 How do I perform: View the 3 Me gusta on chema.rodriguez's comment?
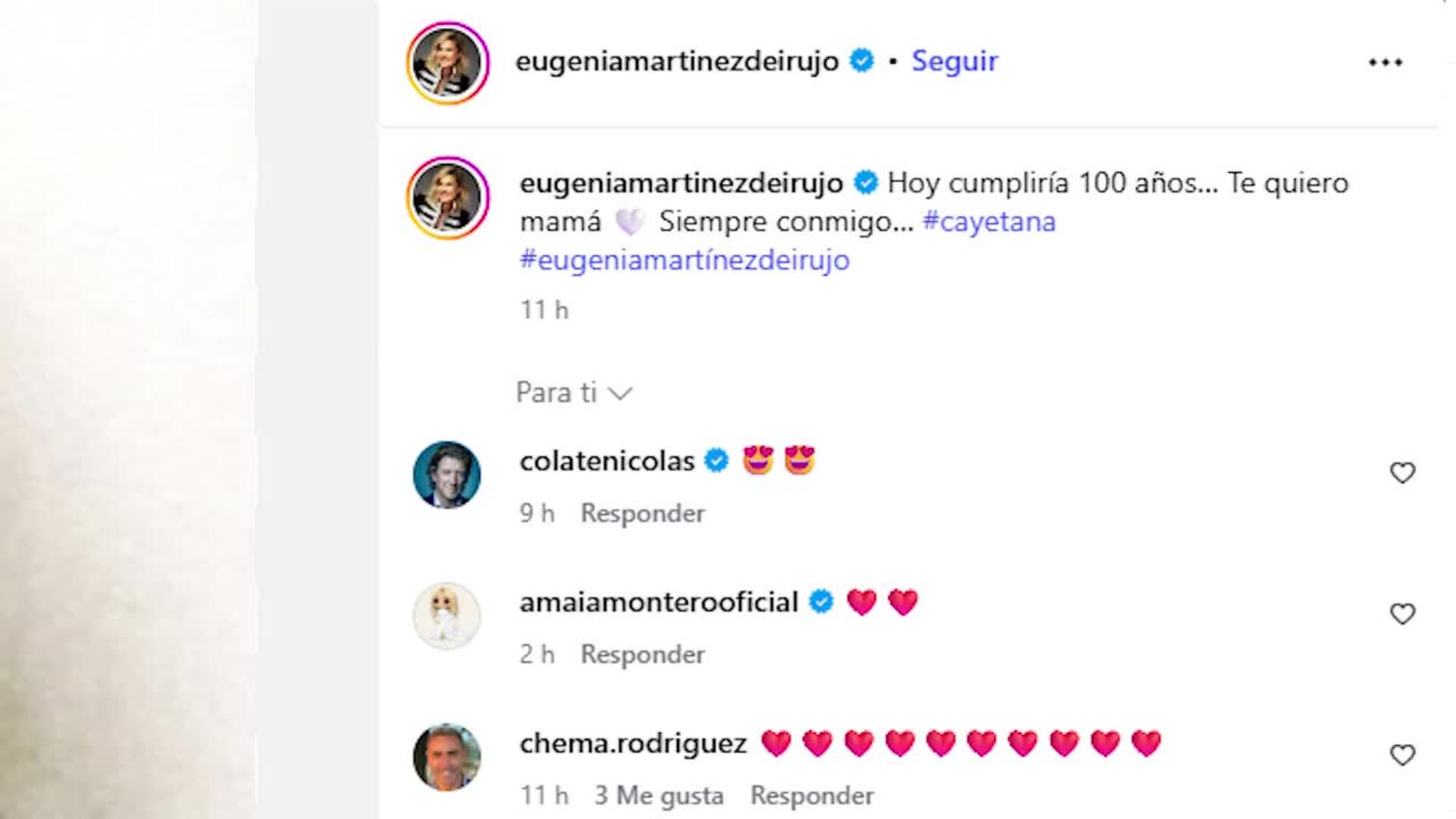pyautogui.click(x=658, y=795)
